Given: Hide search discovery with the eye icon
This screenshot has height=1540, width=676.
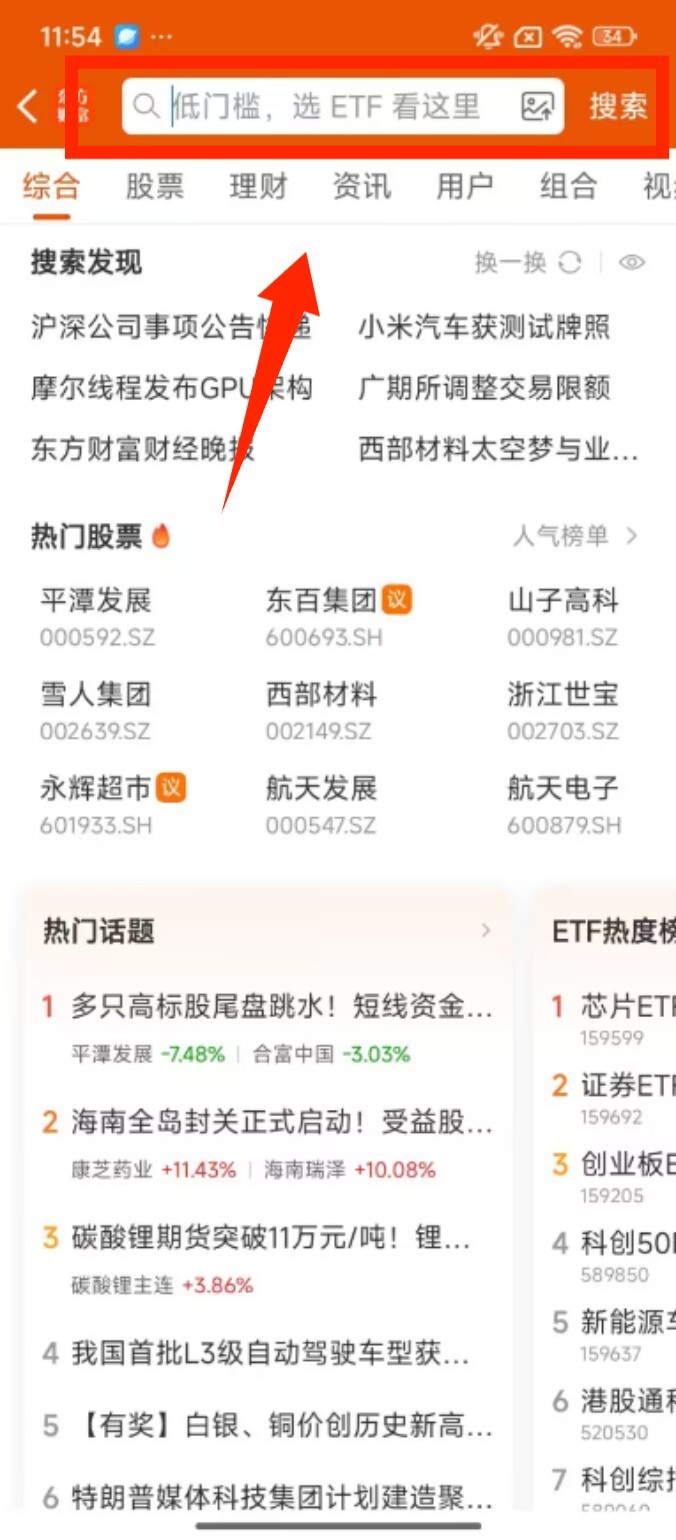Looking at the screenshot, I should (631, 263).
